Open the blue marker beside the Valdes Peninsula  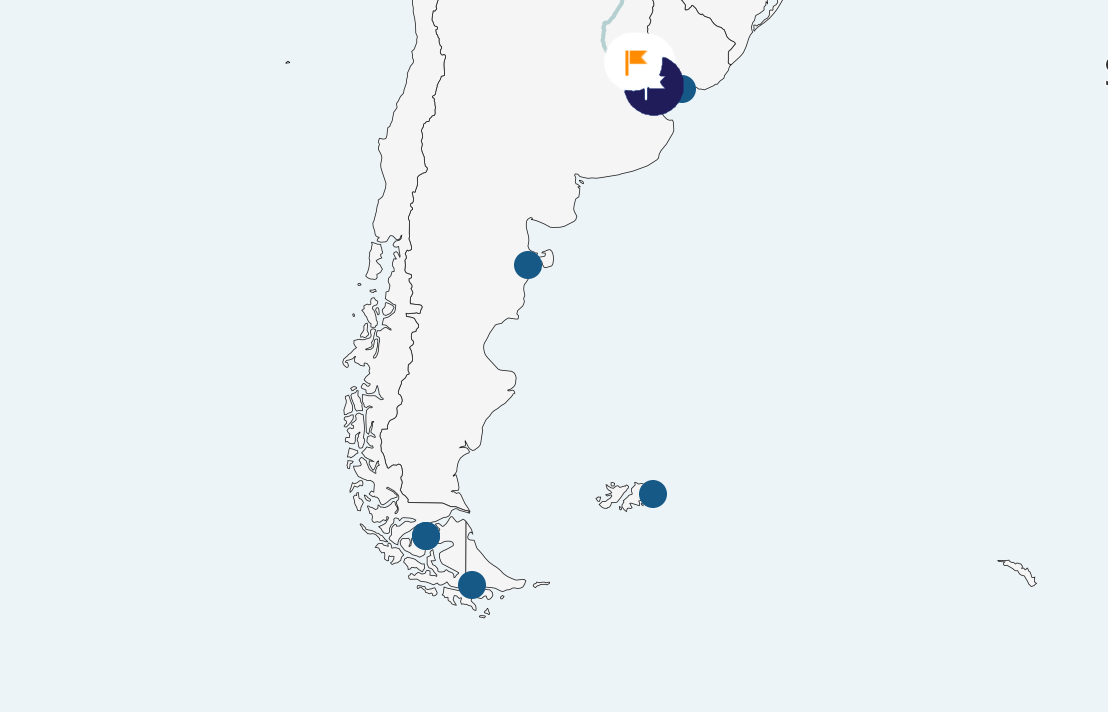[528, 265]
